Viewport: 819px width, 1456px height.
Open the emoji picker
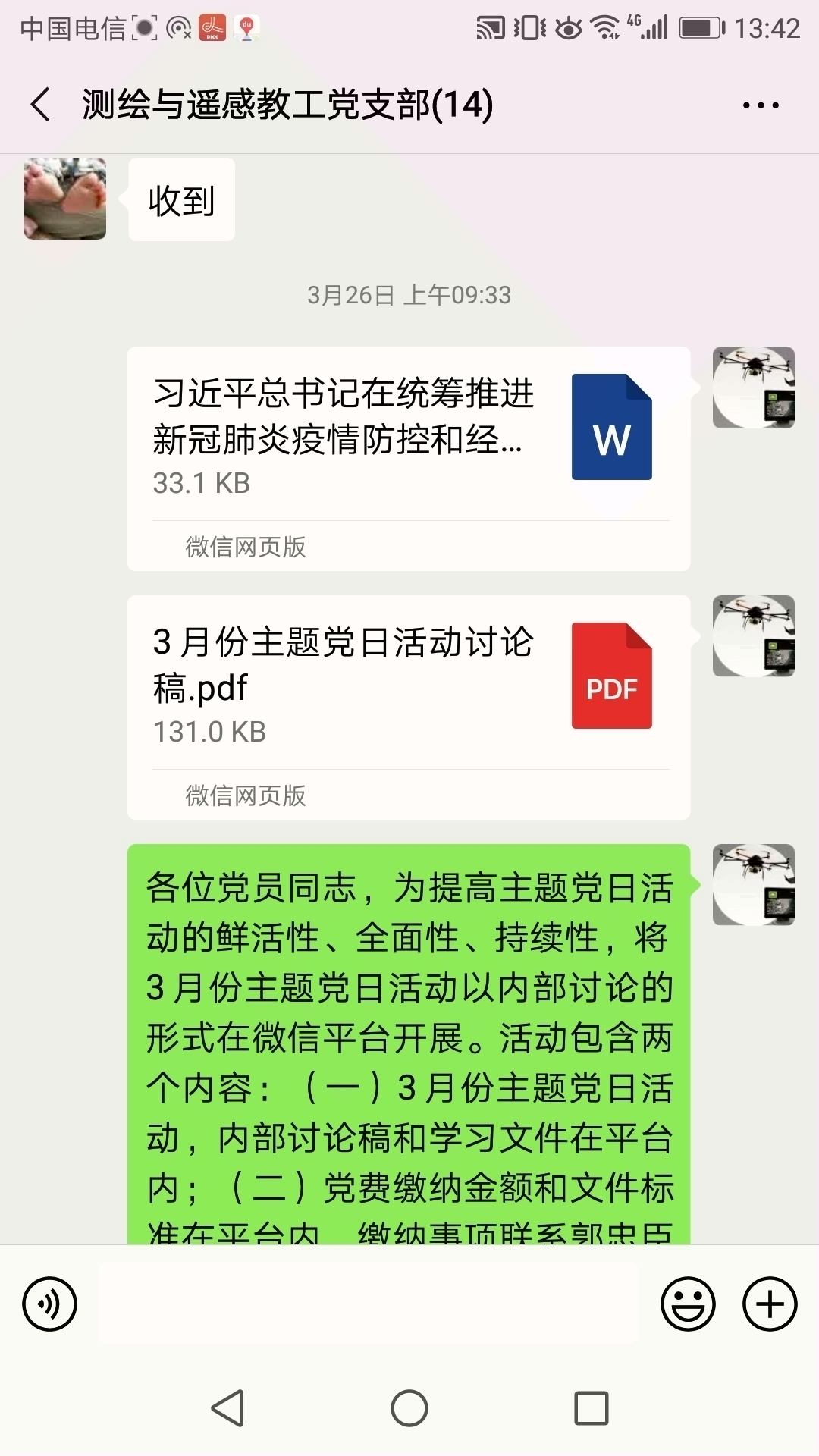pyautogui.click(x=688, y=1304)
